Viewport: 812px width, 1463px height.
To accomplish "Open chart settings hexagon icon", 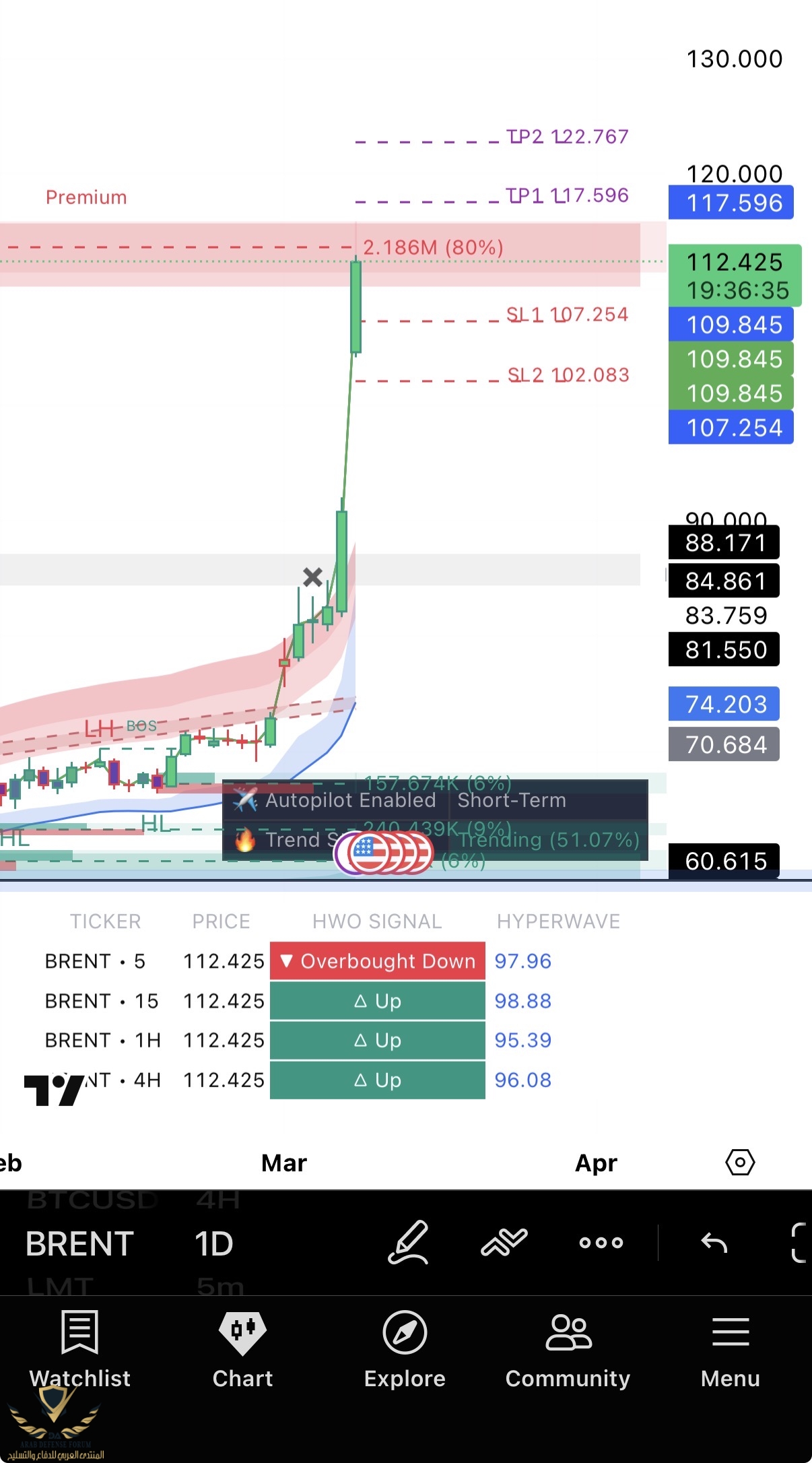I will click(740, 1162).
